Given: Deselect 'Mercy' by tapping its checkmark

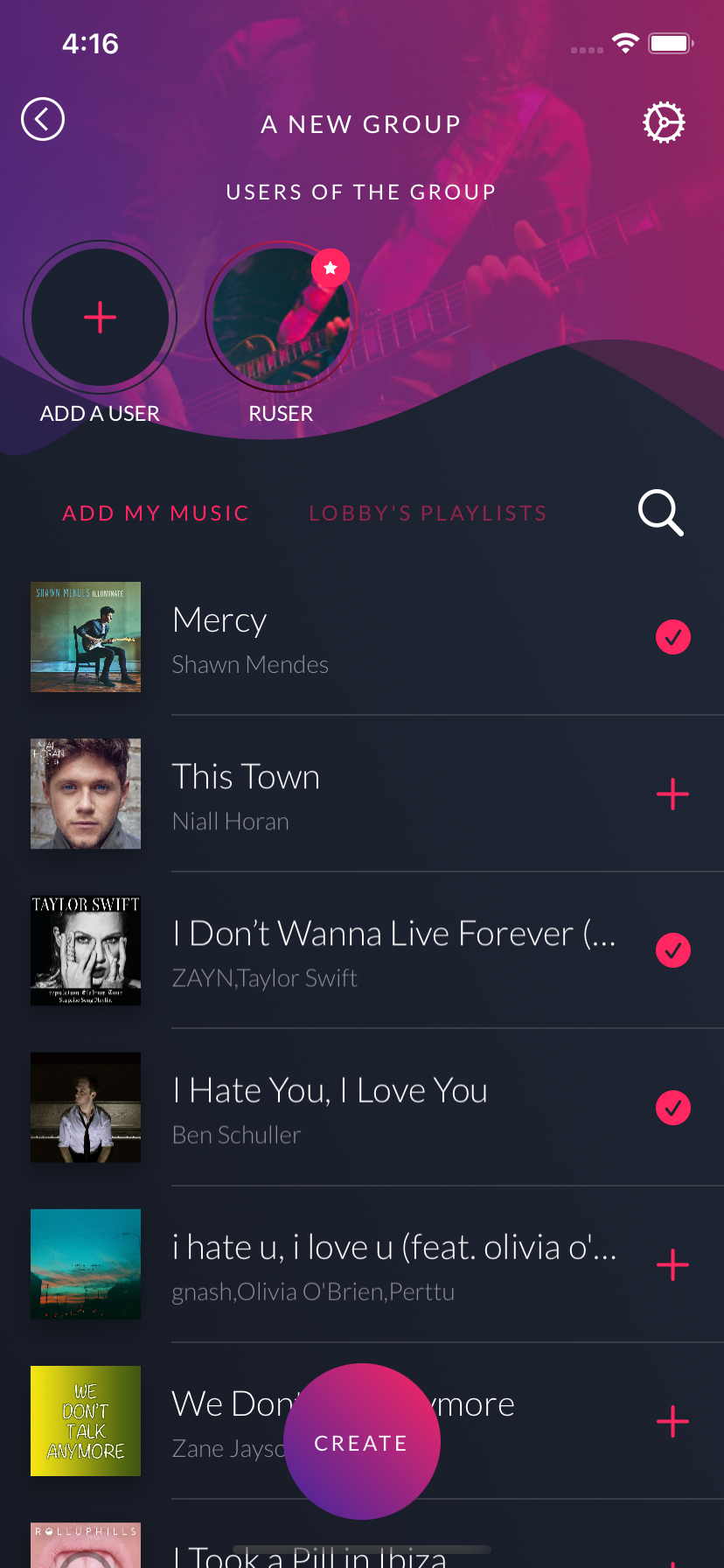Looking at the screenshot, I should 672,637.
